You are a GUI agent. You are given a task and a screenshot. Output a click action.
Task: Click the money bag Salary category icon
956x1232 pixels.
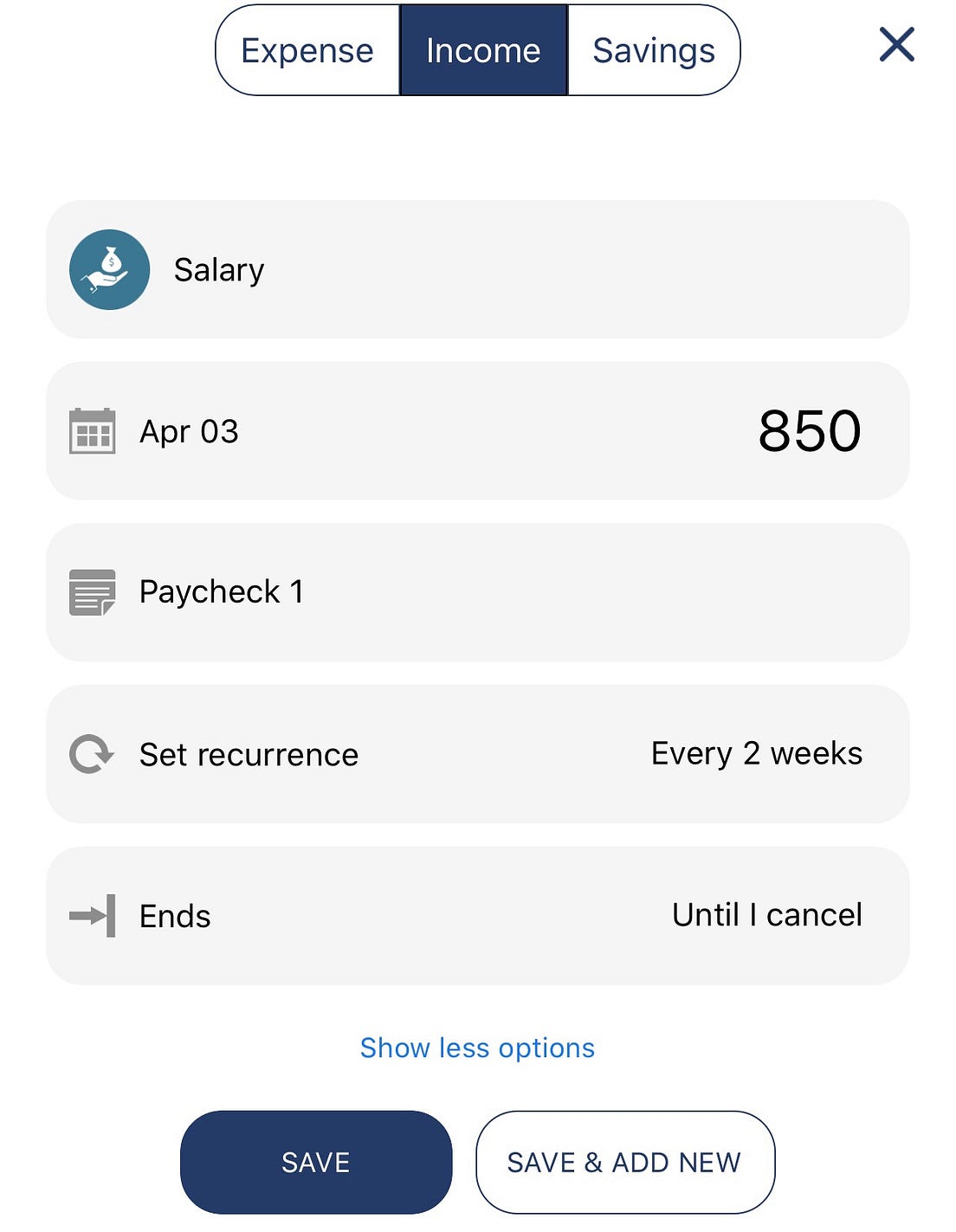pos(110,269)
